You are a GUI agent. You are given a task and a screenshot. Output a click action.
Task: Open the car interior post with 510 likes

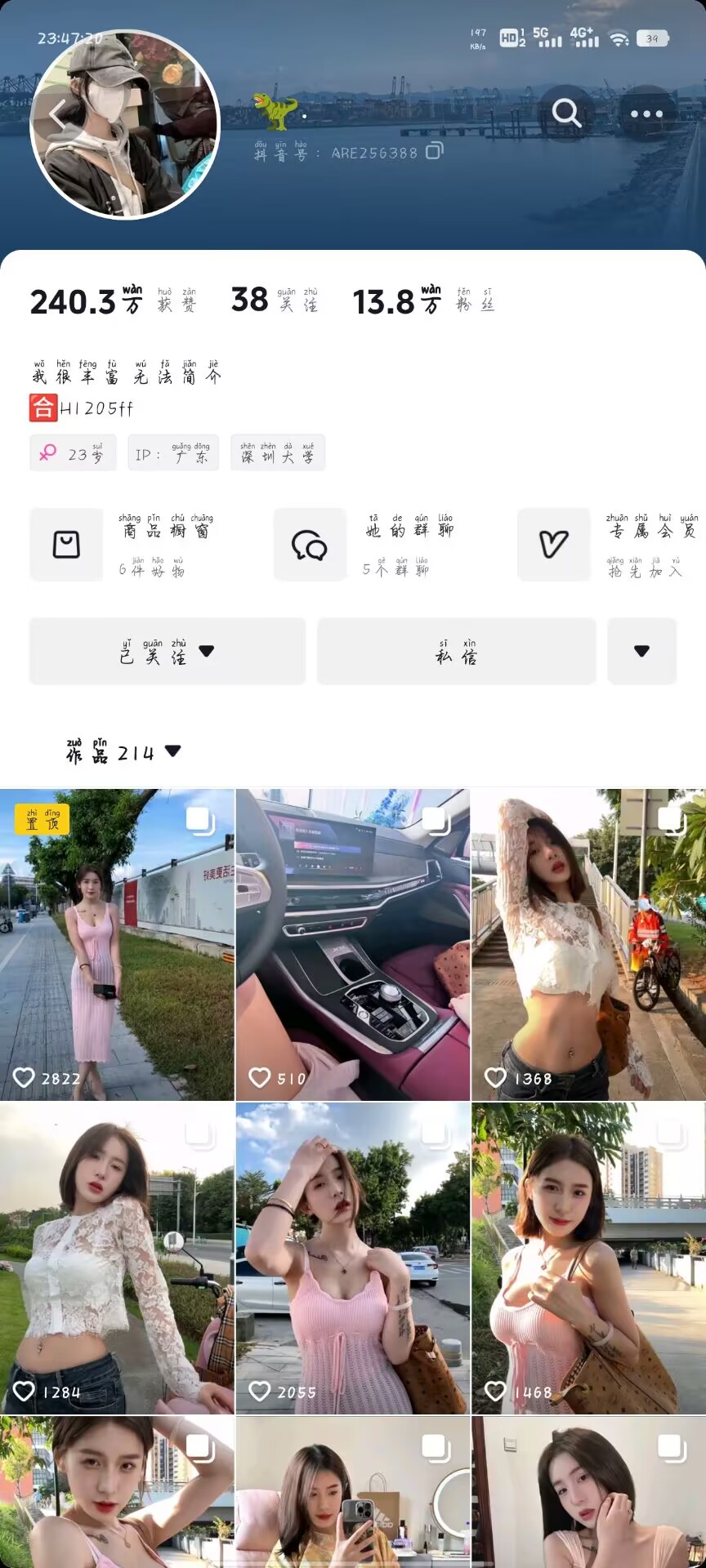(352, 944)
